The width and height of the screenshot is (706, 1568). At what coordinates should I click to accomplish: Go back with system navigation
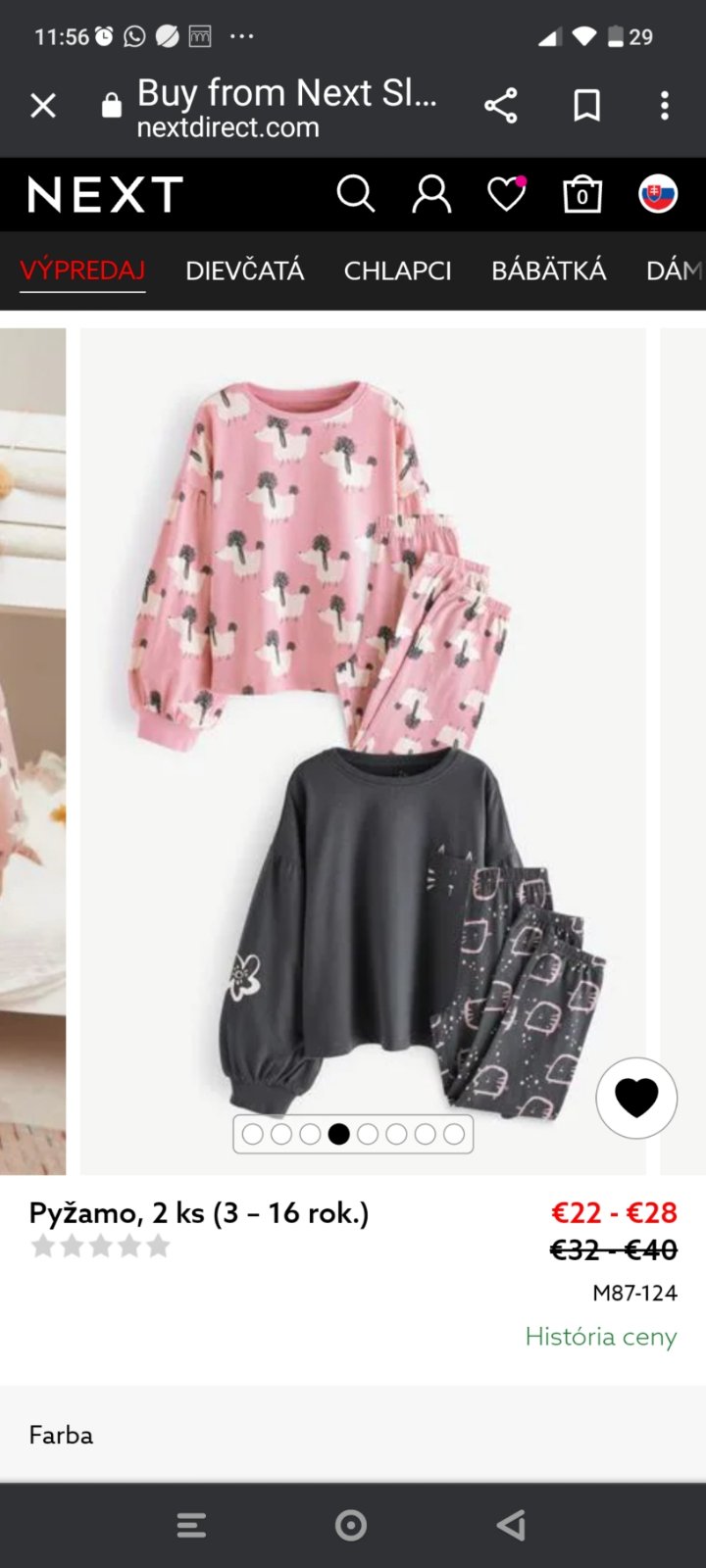511,1525
